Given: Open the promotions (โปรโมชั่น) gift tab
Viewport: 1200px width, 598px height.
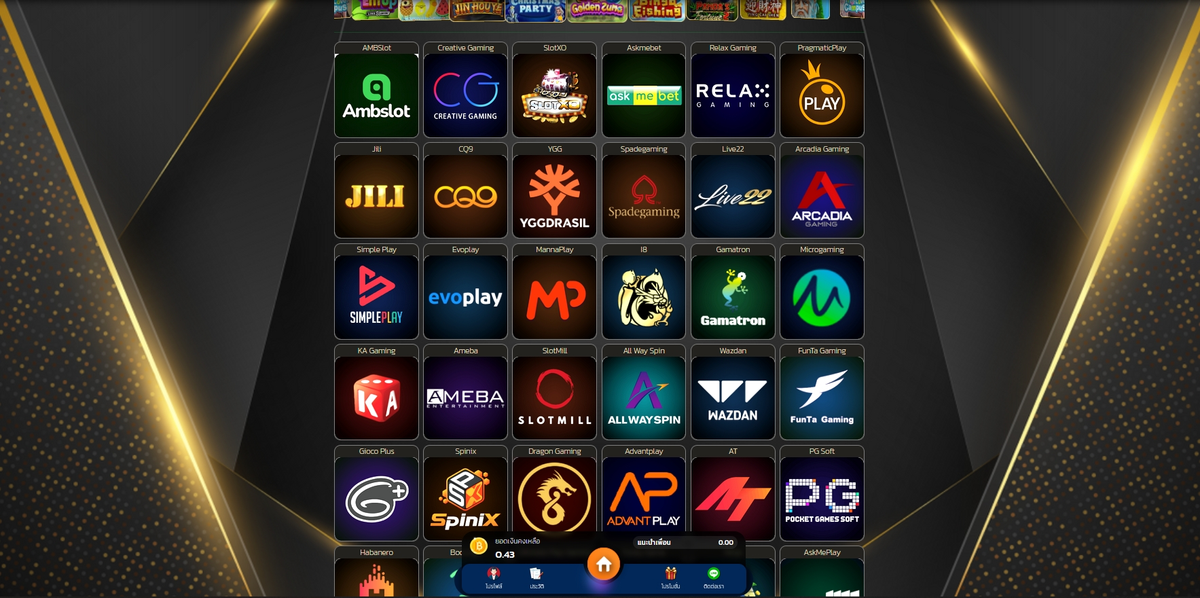Looking at the screenshot, I should click(670, 577).
